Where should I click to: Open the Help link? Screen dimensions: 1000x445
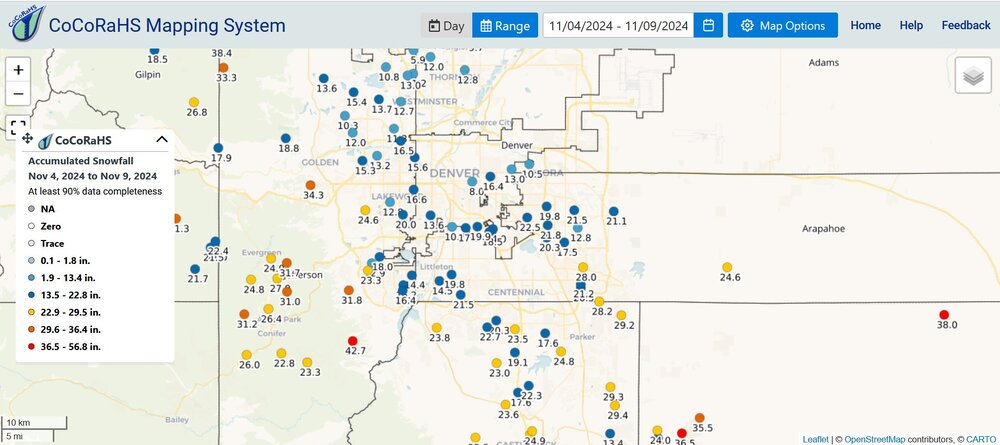click(911, 25)
